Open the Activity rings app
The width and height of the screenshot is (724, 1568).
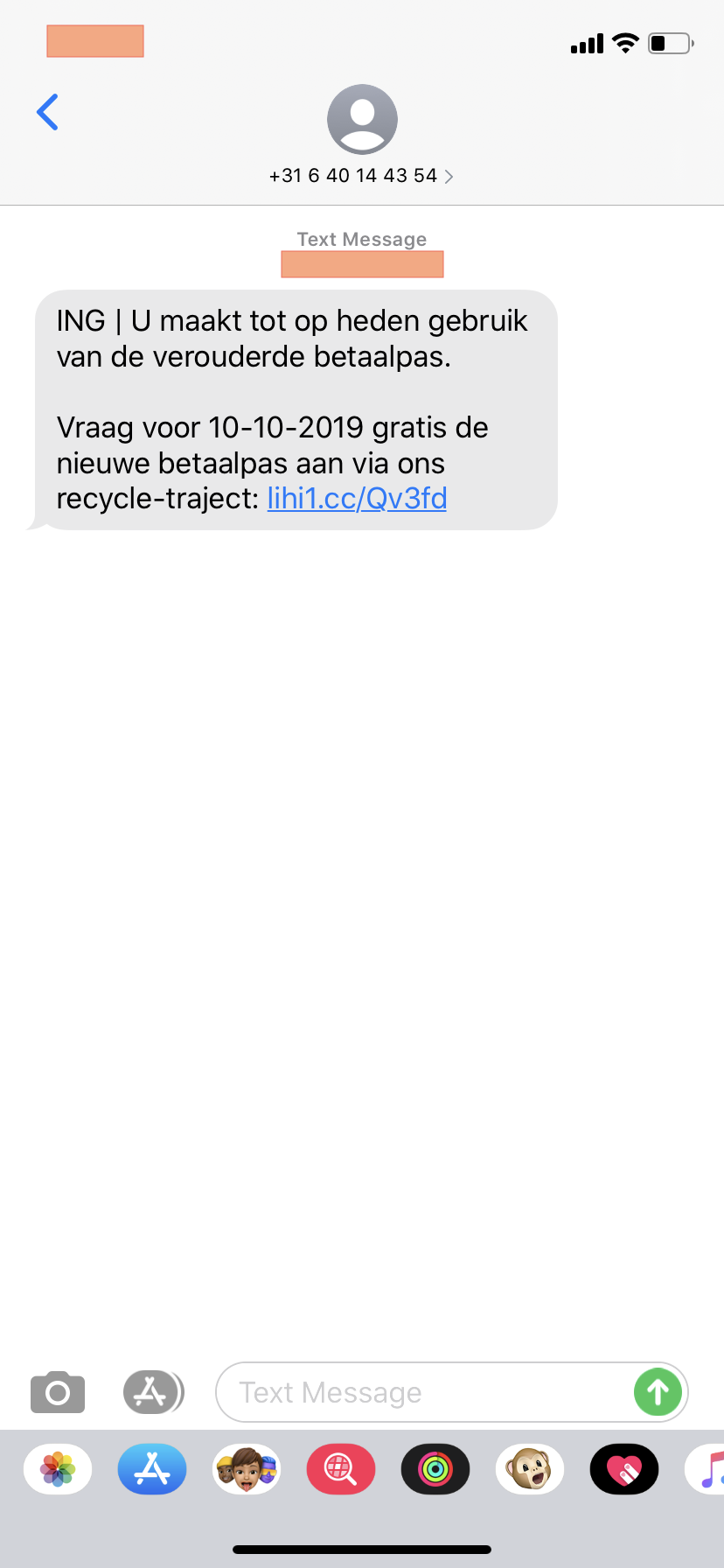click(435, 1469)
